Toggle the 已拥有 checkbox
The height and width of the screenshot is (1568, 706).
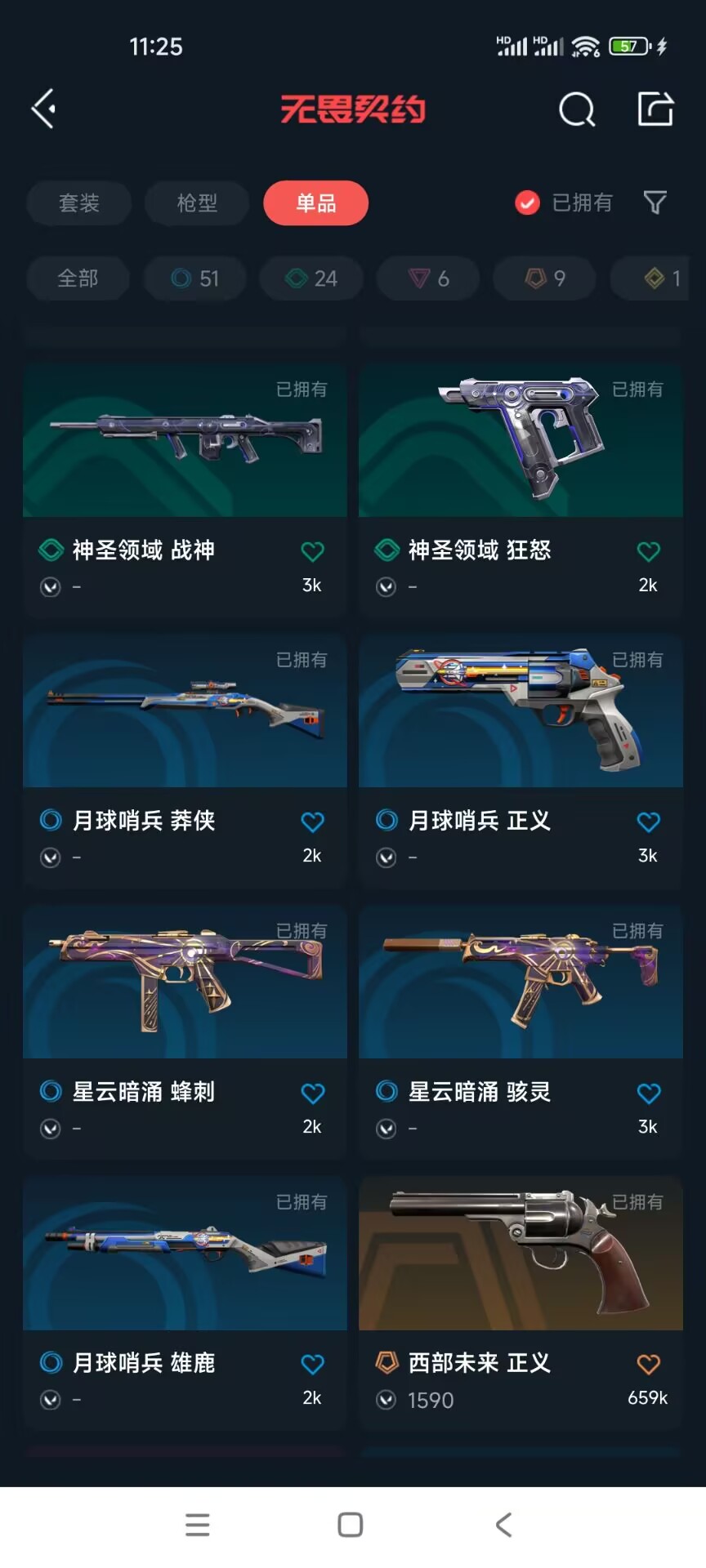(528, 203)
